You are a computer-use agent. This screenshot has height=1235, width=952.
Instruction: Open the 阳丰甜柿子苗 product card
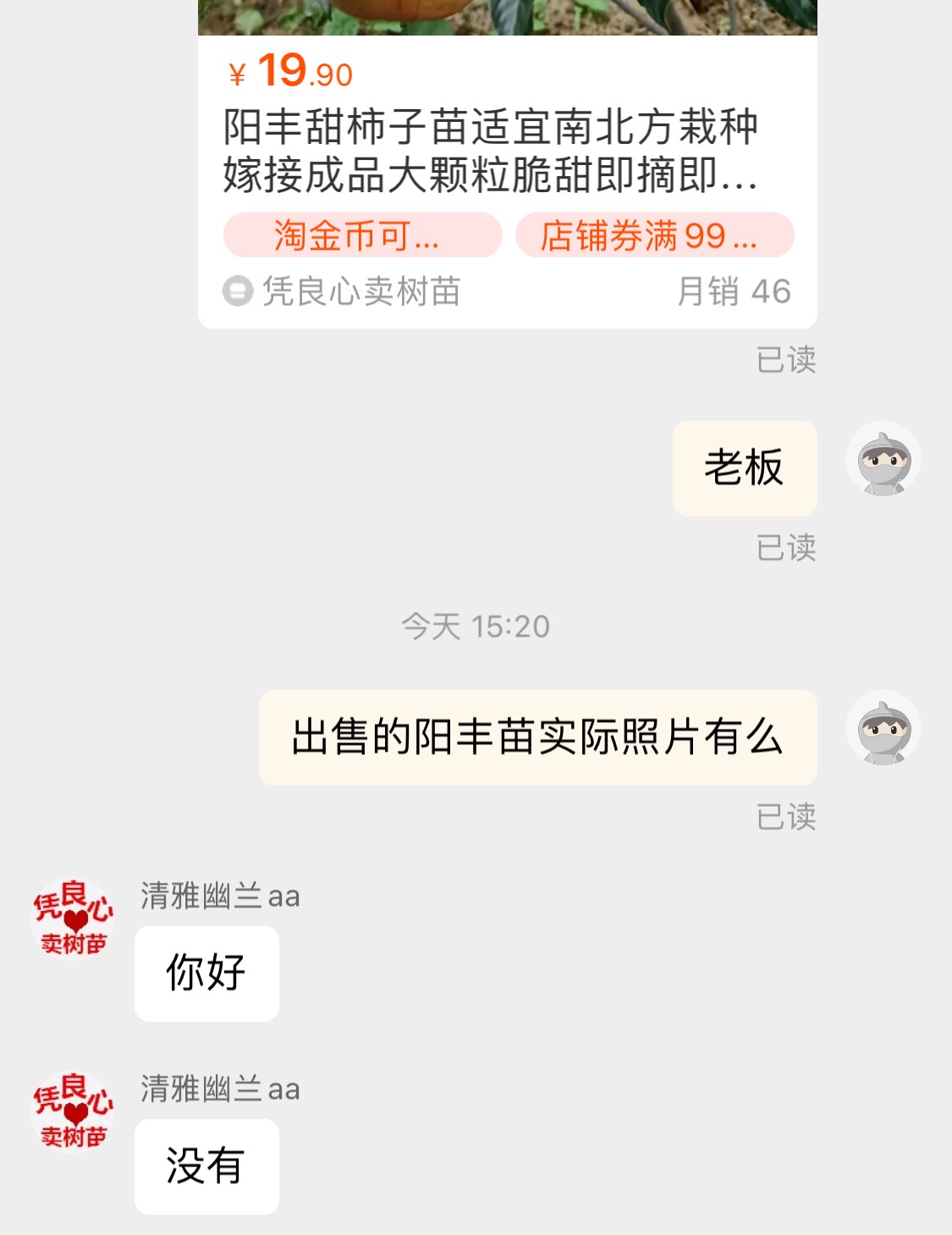[491, 151]
